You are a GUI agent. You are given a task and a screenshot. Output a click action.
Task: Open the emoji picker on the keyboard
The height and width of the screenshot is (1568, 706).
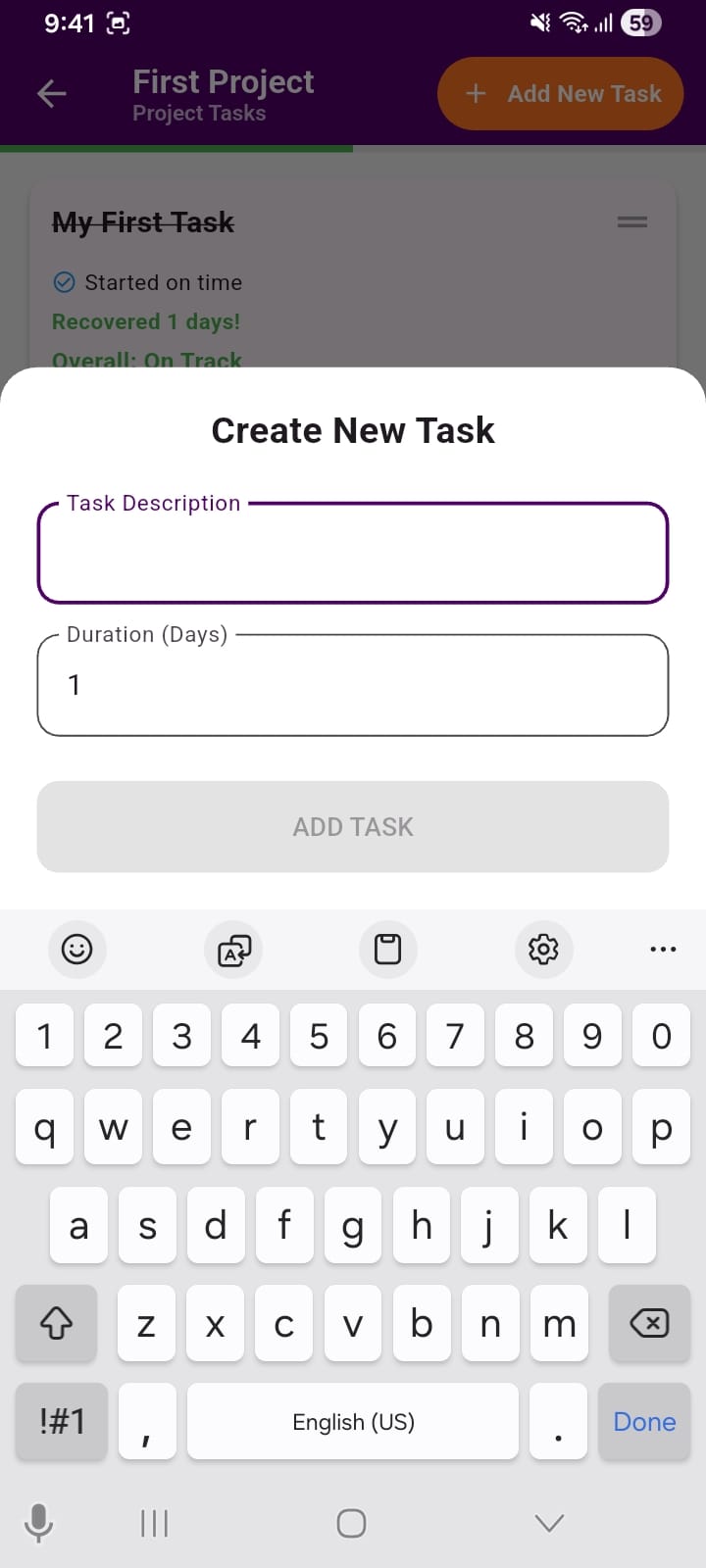tap(77, 950)
